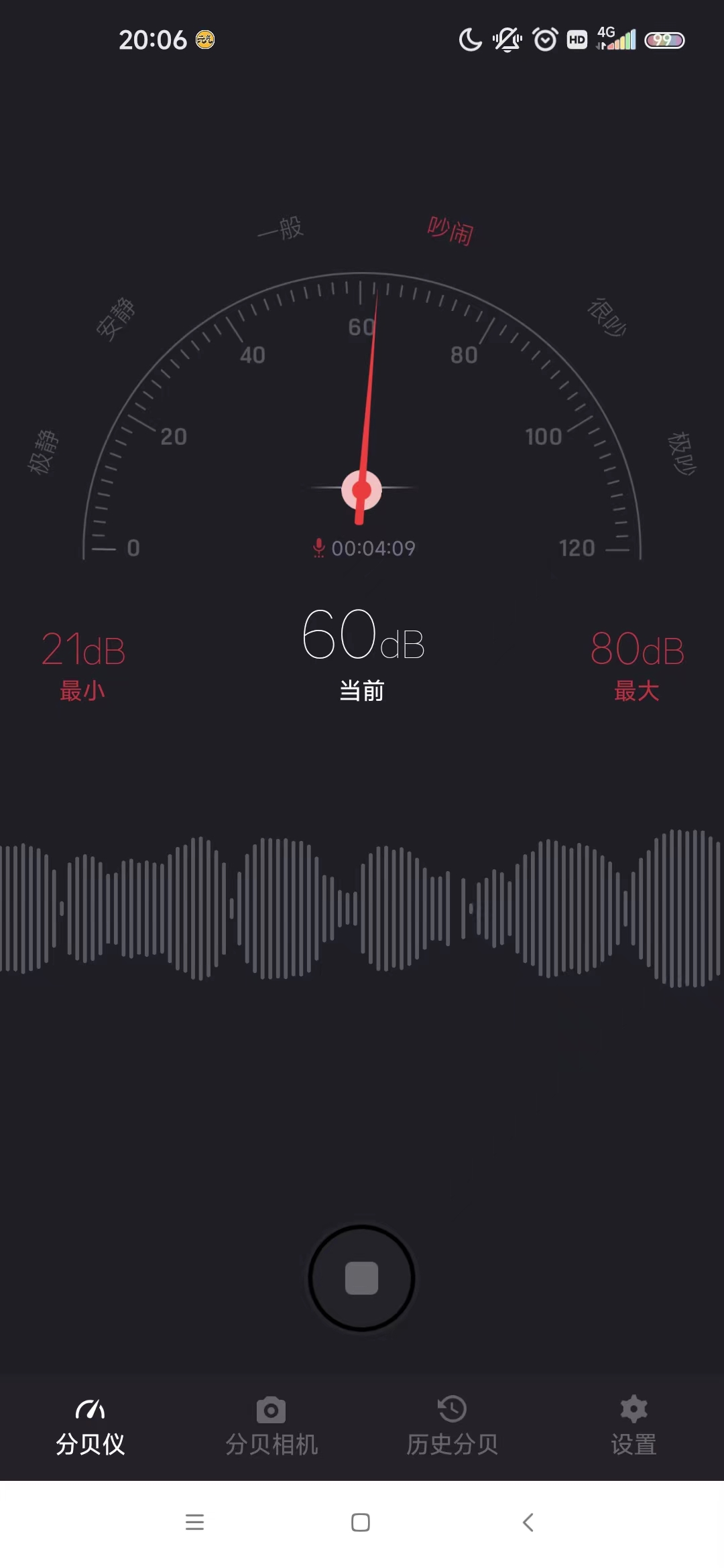Open the 分贝相机 tab
The height and width of the screenshot is (1568, 724).
coord(271,1427)
